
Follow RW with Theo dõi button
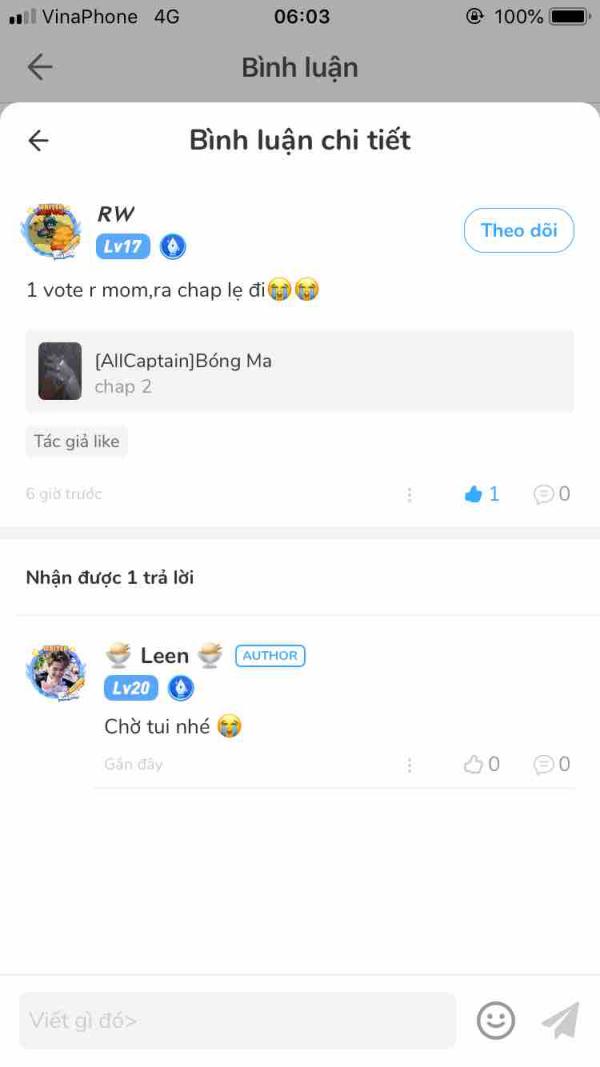coord(519,231)
